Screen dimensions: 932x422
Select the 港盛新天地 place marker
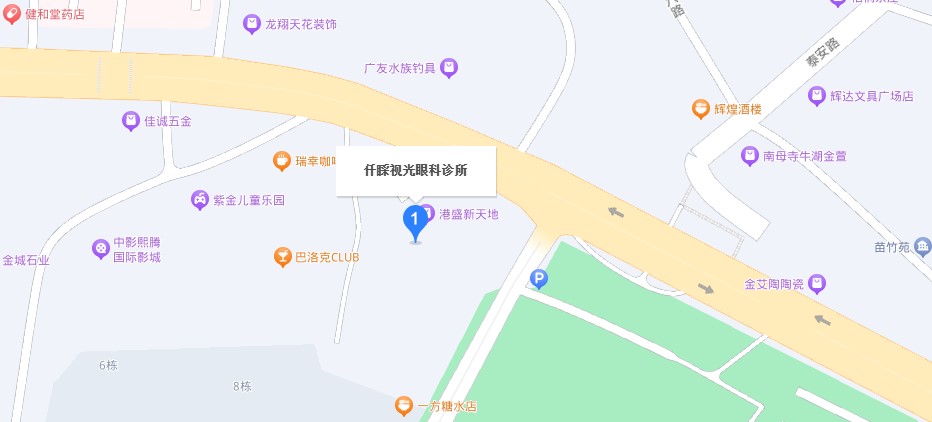coord(428,213)
